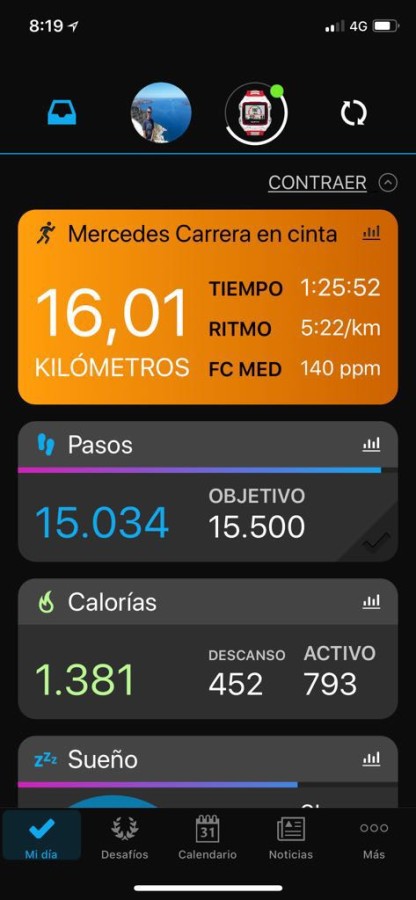Switch to the Noticias tab

pos(291,836)
